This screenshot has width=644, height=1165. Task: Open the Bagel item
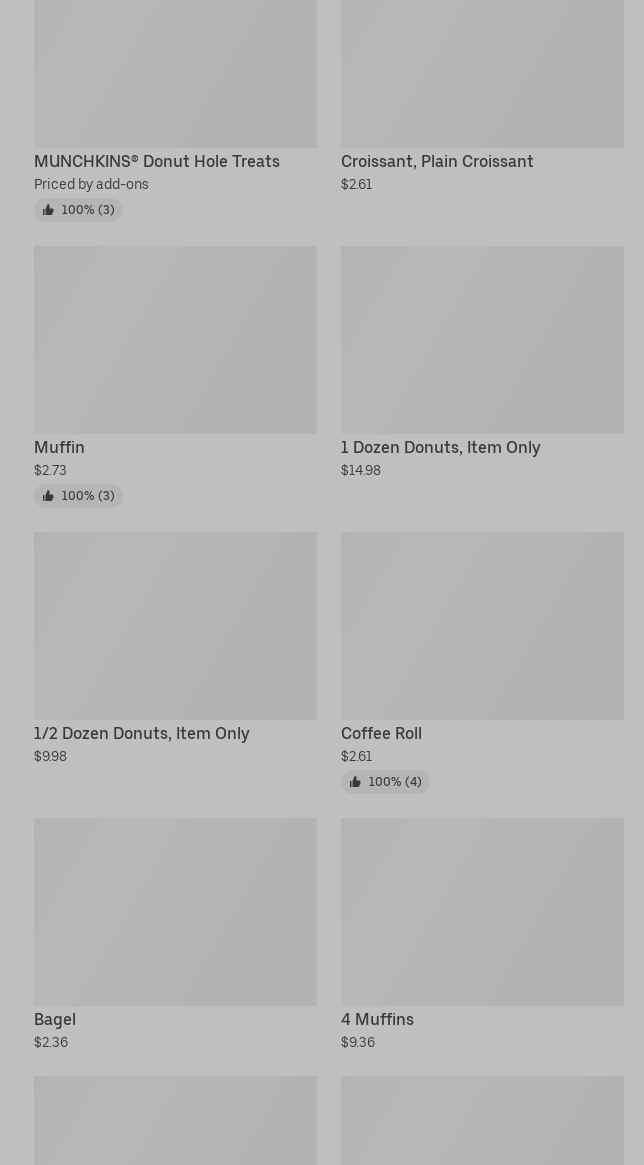click(x=175, y=935)
